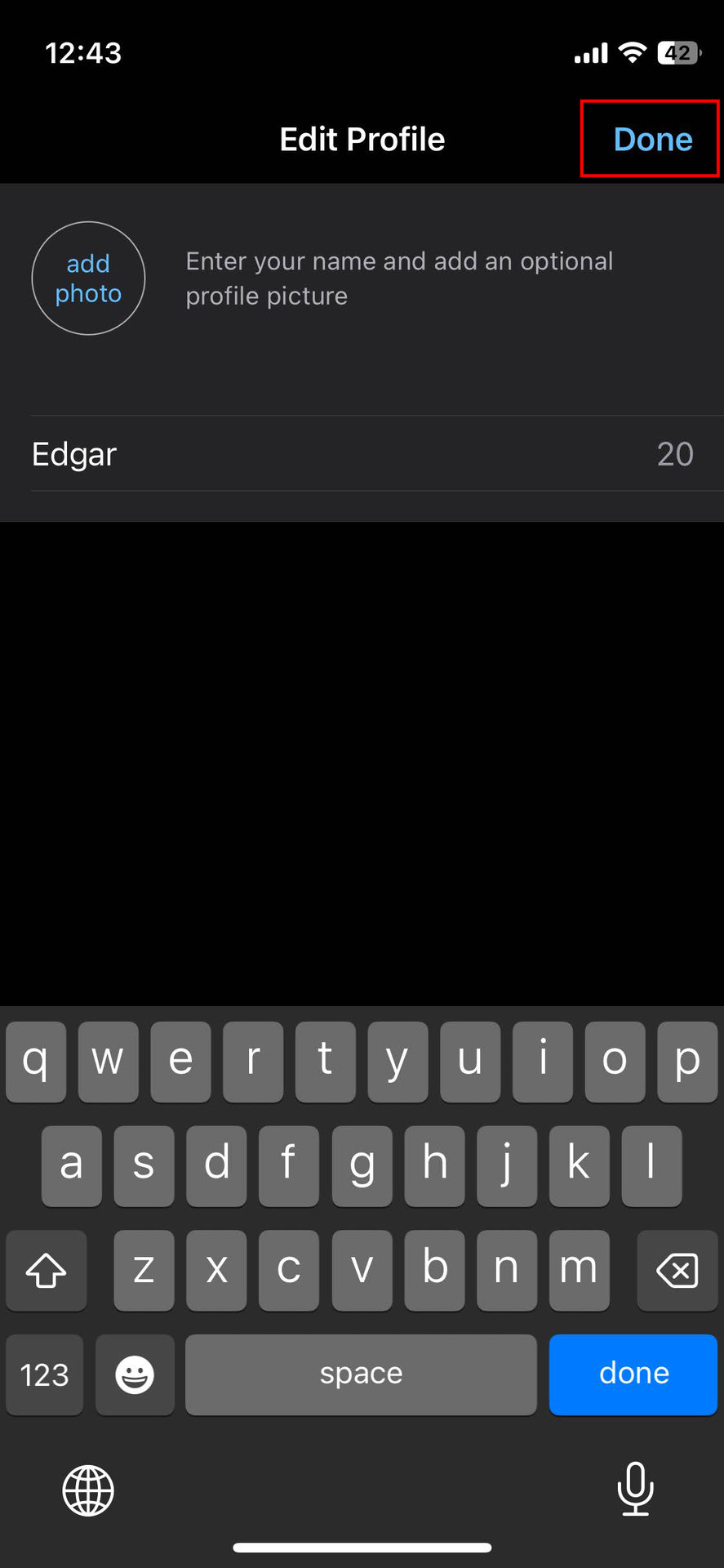Viewport: 724px width, 1568px height.
Task: Open the emoji keyboard
Action: tap(135, 1374)
